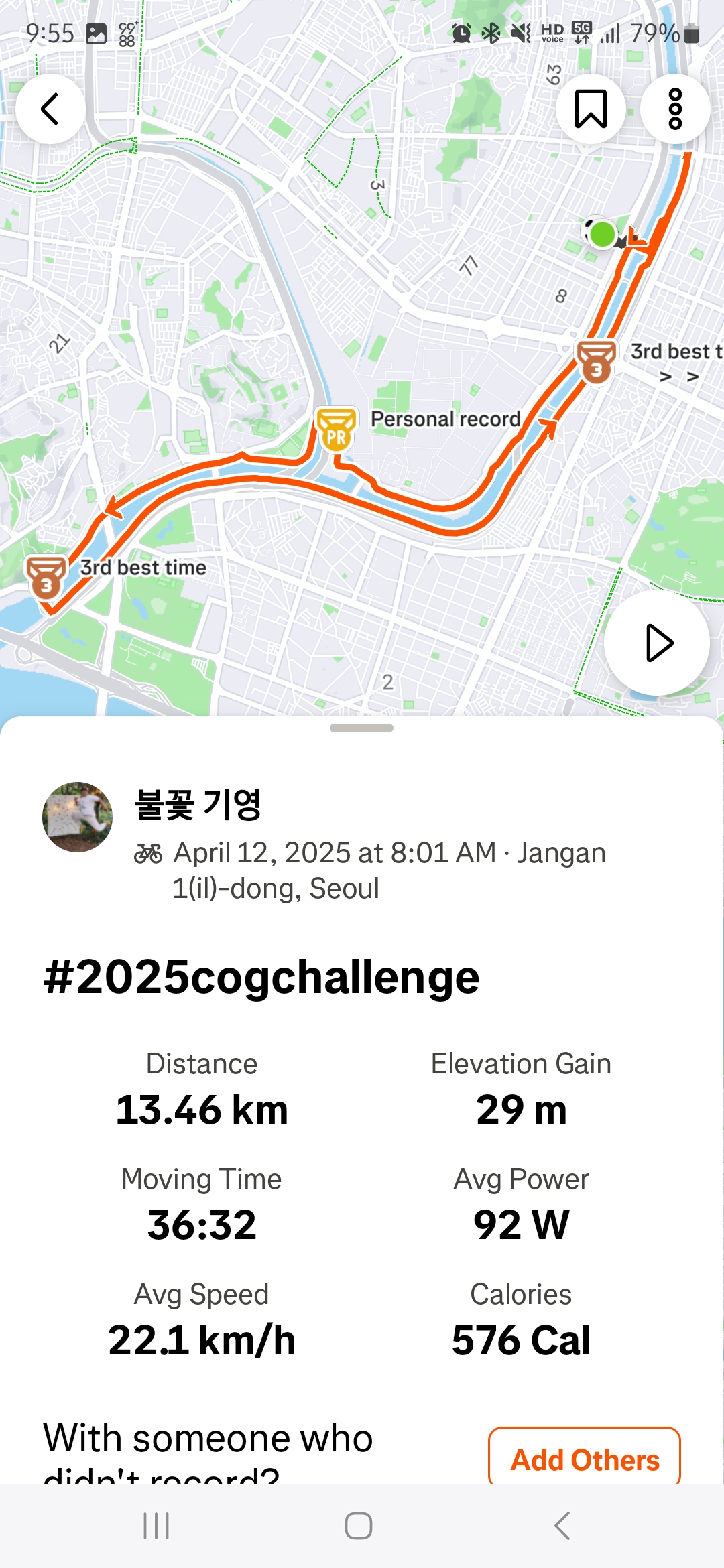
Task: Open recent apps from navigation bar
Action: click(x=156, y=1526)
